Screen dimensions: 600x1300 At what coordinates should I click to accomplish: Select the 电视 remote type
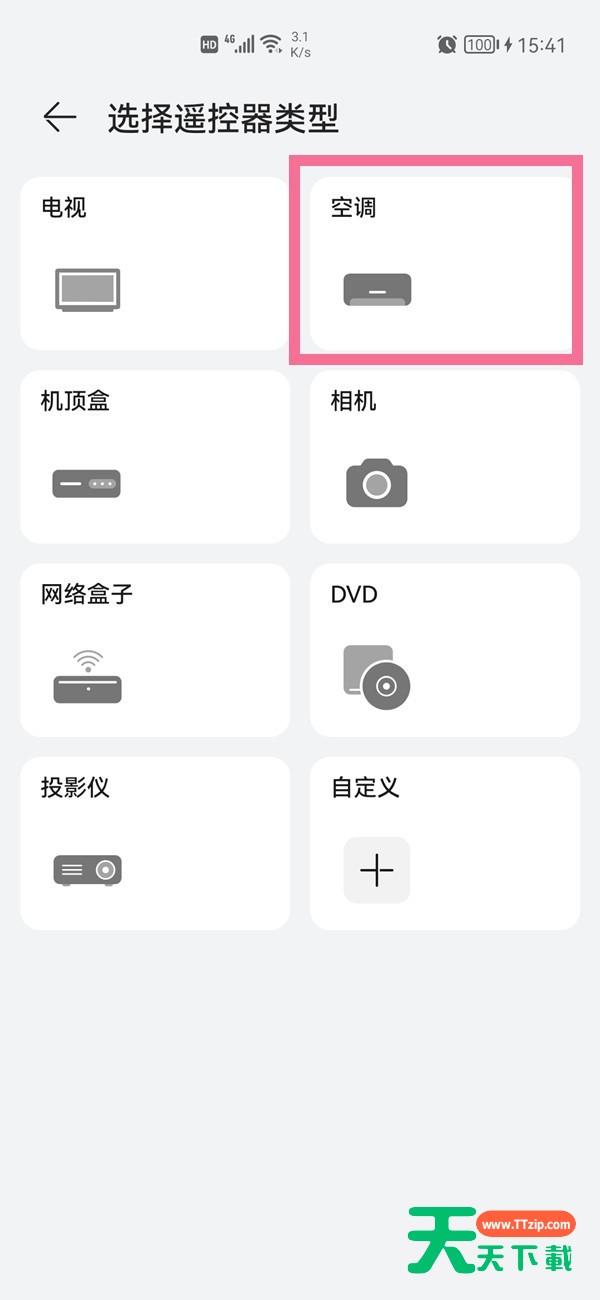point(155,264)
